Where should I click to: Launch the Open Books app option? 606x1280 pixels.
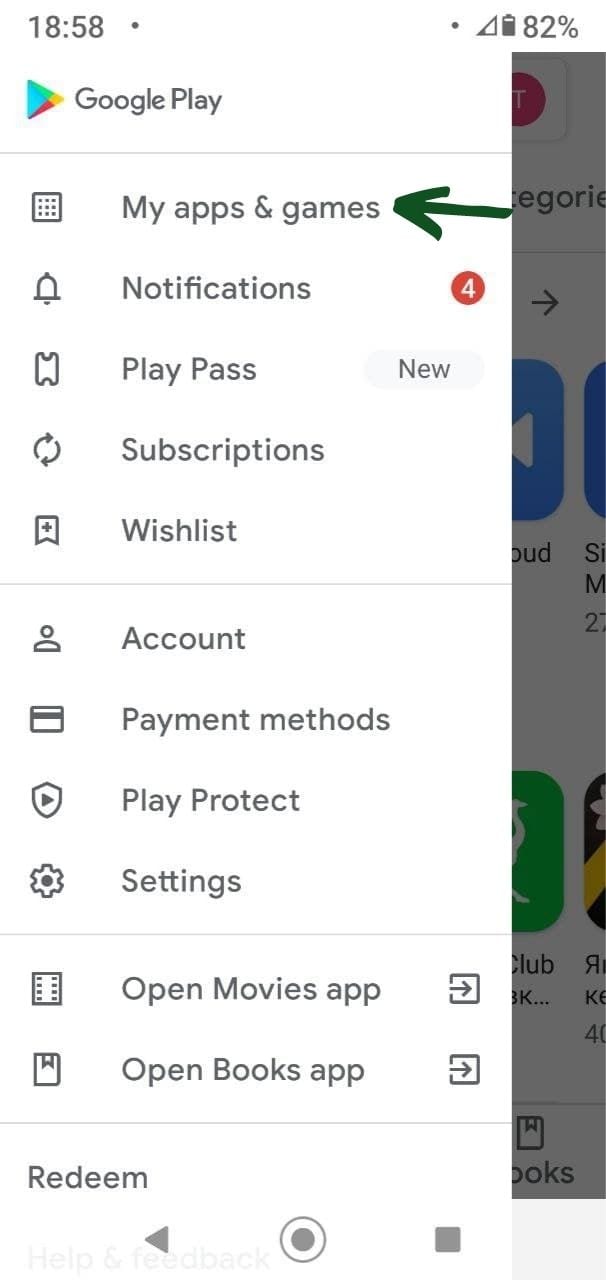[255, 1071]
